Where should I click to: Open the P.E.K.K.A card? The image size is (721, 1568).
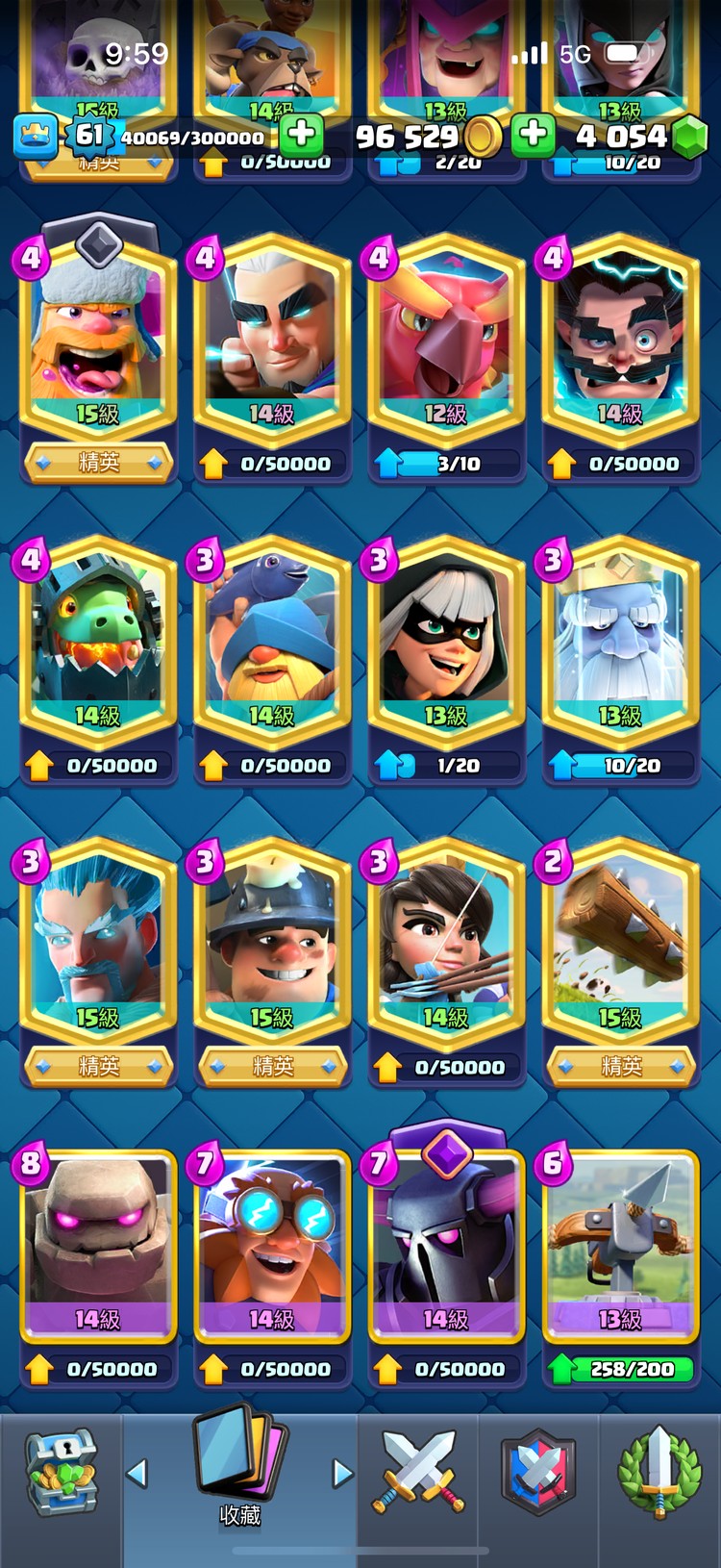pos(446,1243)
